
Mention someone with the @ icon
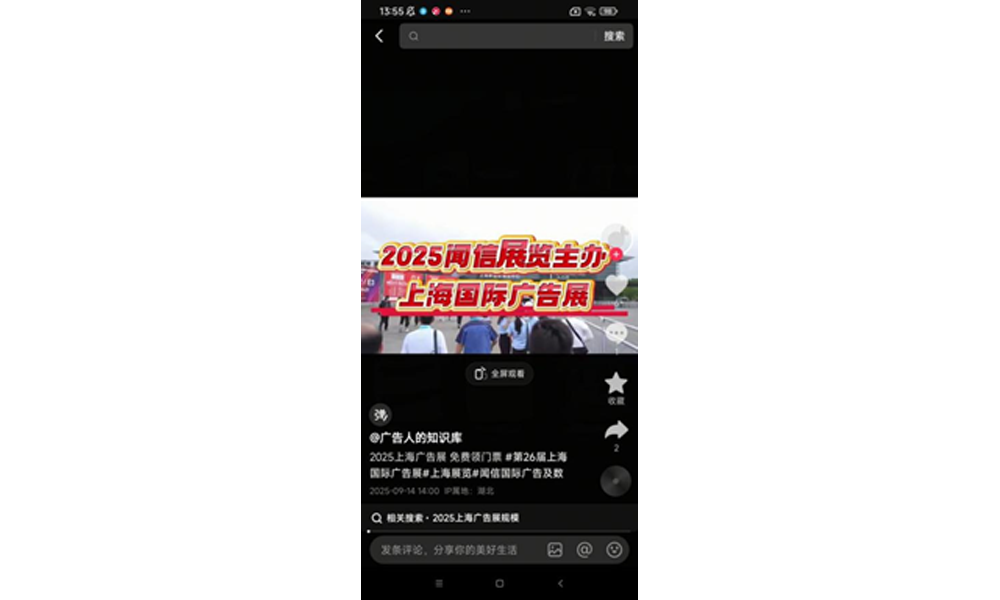(x=585, y=550)
